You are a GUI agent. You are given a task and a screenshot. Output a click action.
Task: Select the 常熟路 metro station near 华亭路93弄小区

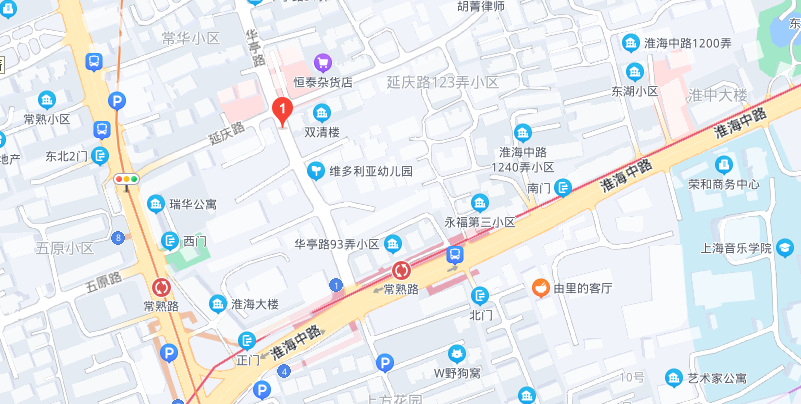401,270
